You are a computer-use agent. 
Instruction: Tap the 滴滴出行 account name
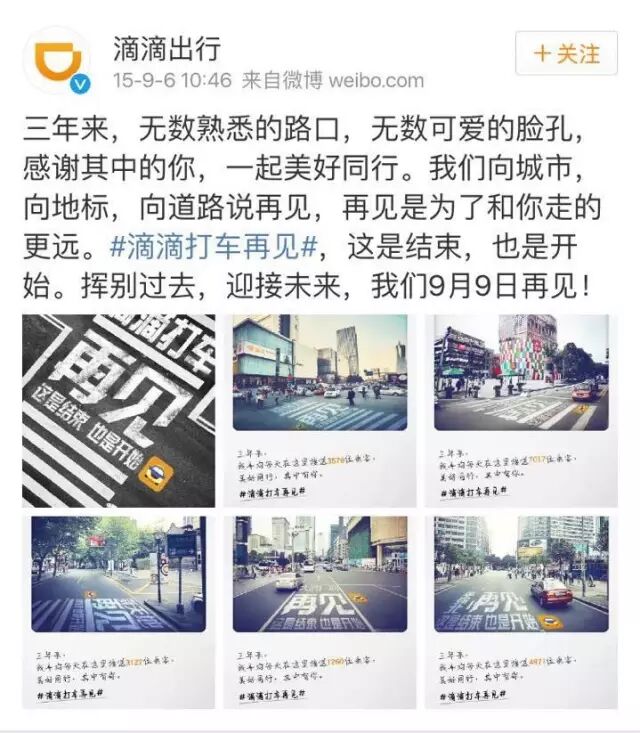click(x=166, y=47)
